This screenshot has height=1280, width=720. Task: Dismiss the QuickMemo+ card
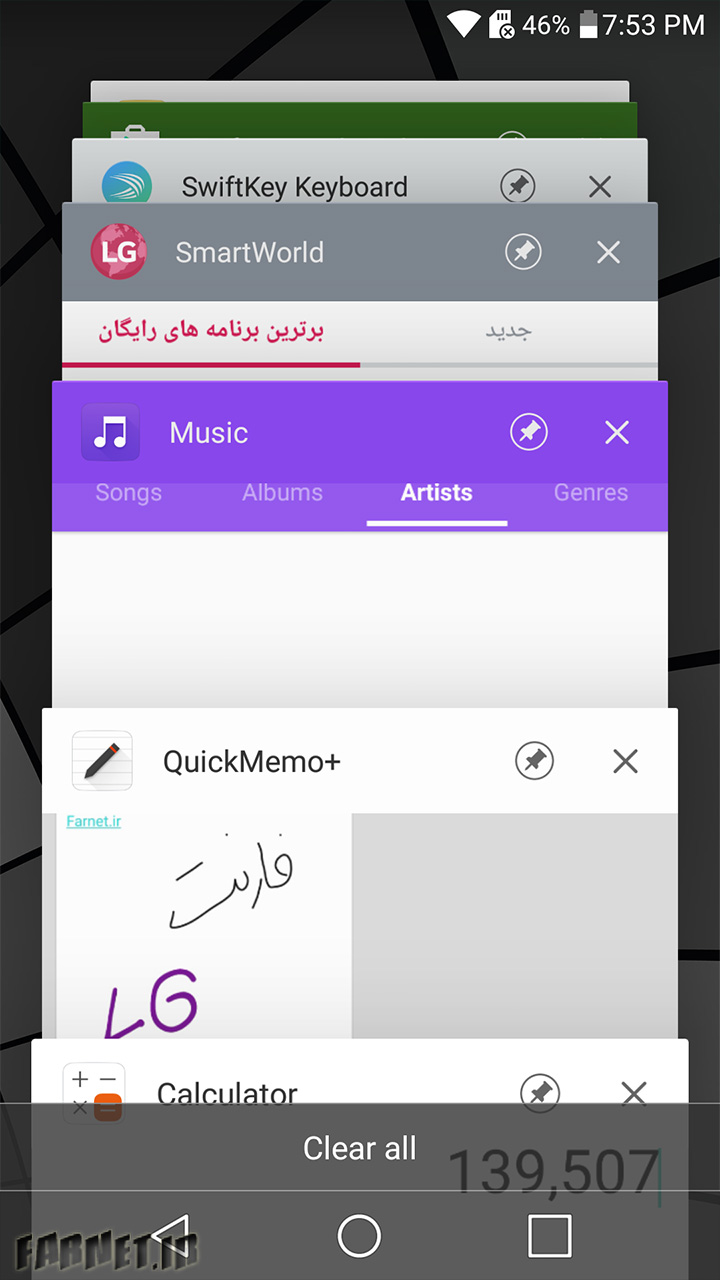tap(625, 762)
